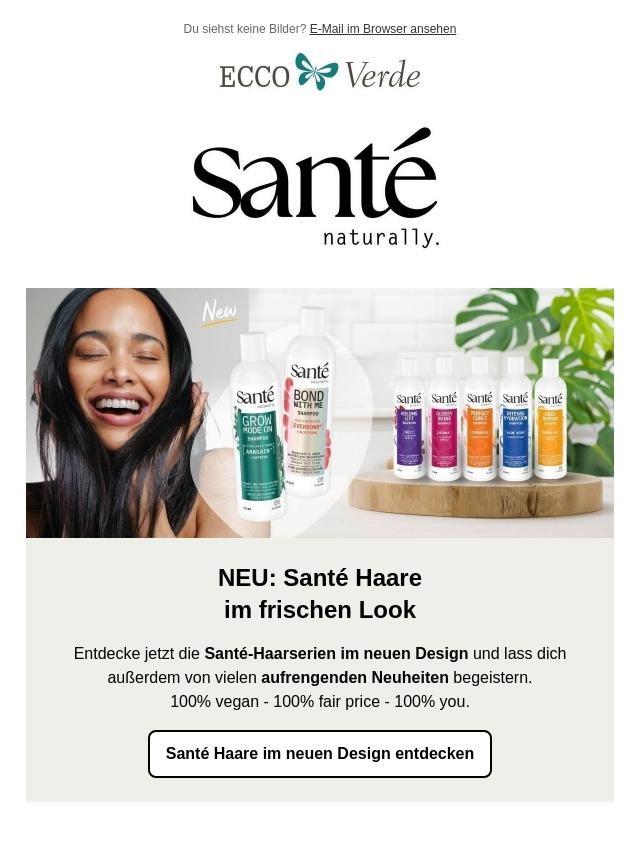Viewport: 640px width, 854px height.
Task: Open the Santé hair products banner image
Action: pyautogui.click(x=320, y=413)
